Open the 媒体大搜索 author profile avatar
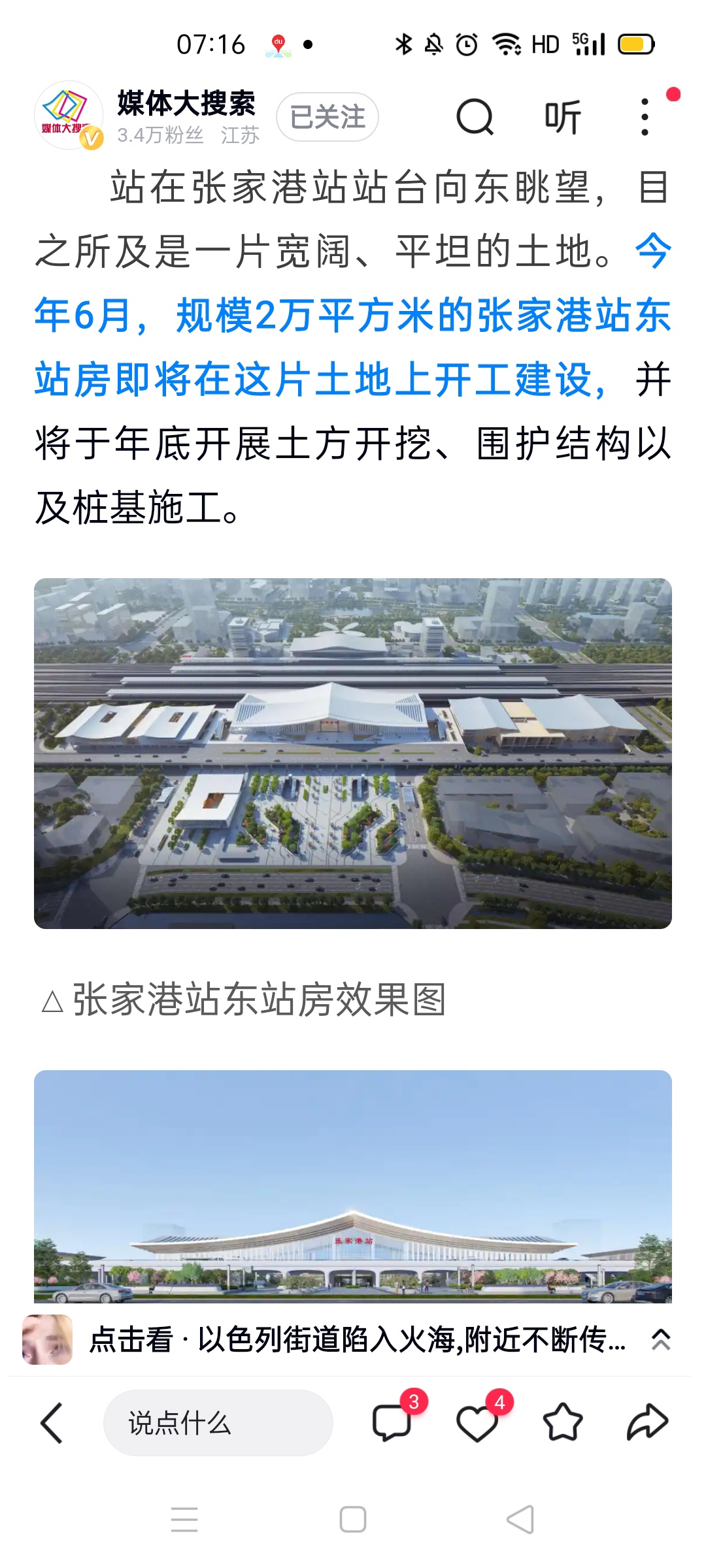 (69, 116)
